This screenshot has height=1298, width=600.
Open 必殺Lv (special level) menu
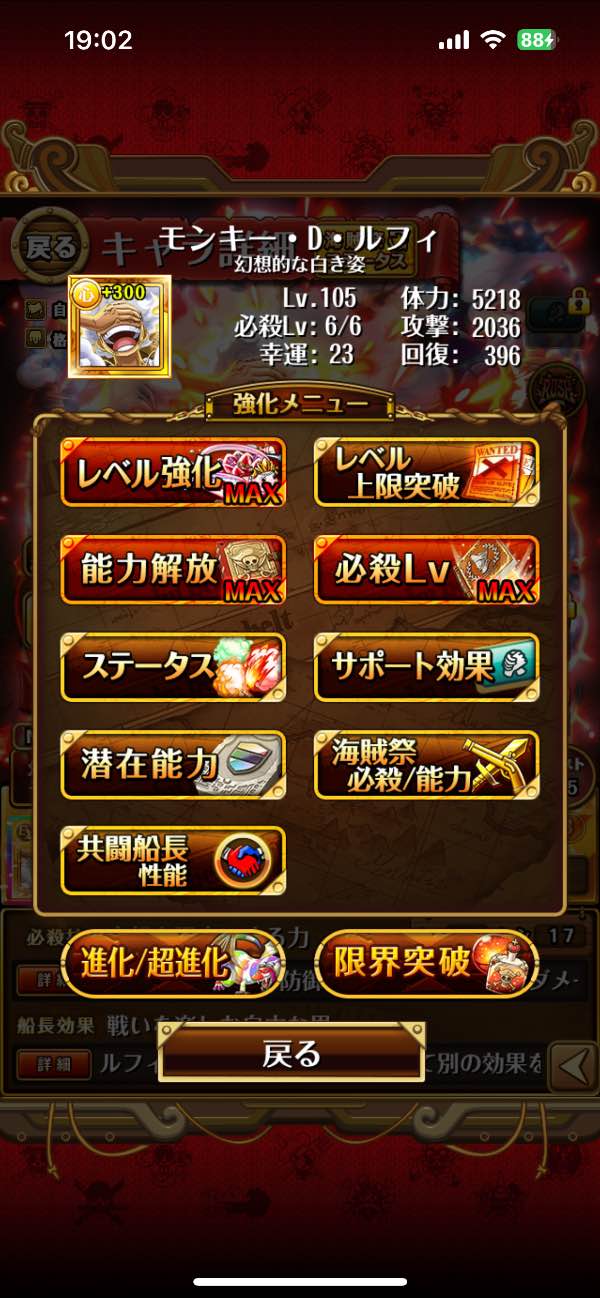[x=427, y=571]
